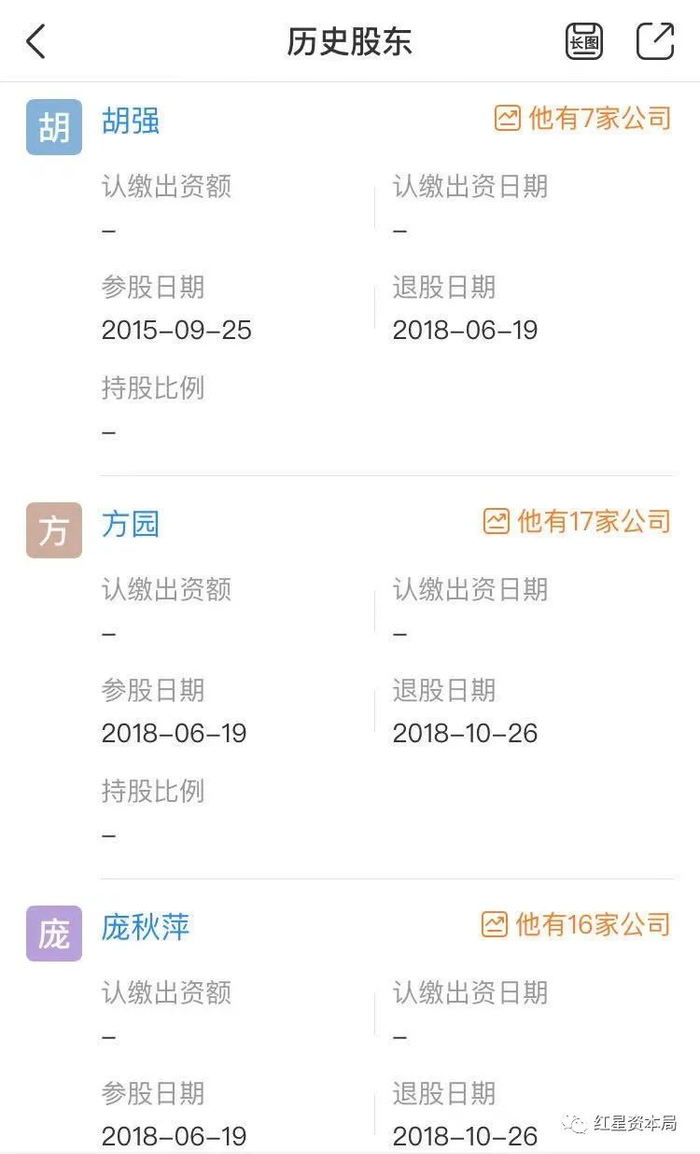
Task: View 他有7家公司 for 胡强
Action: pyautogui.click(x=583, y=118)
